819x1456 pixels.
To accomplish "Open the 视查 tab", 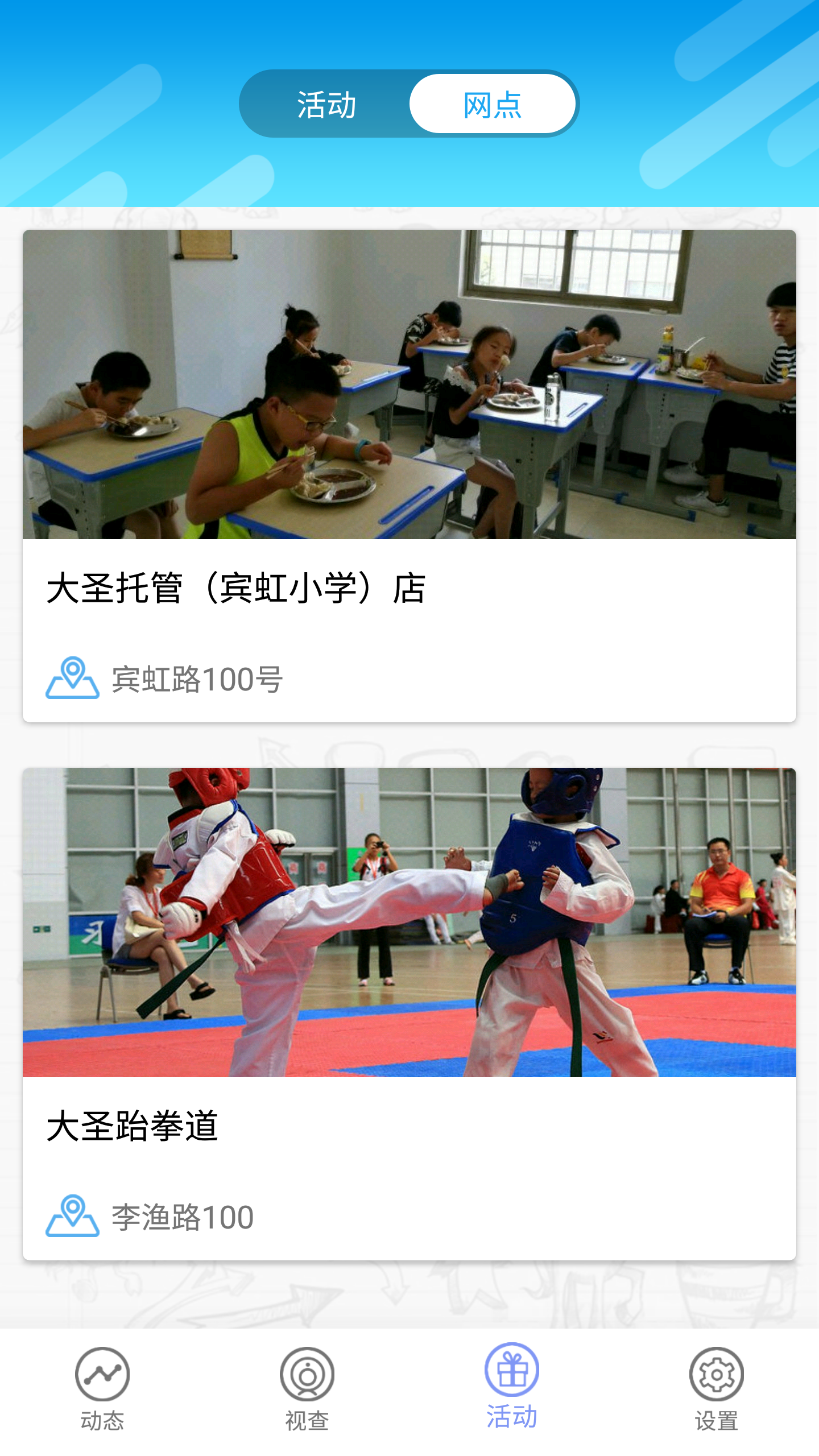I will click(307, 1388).
